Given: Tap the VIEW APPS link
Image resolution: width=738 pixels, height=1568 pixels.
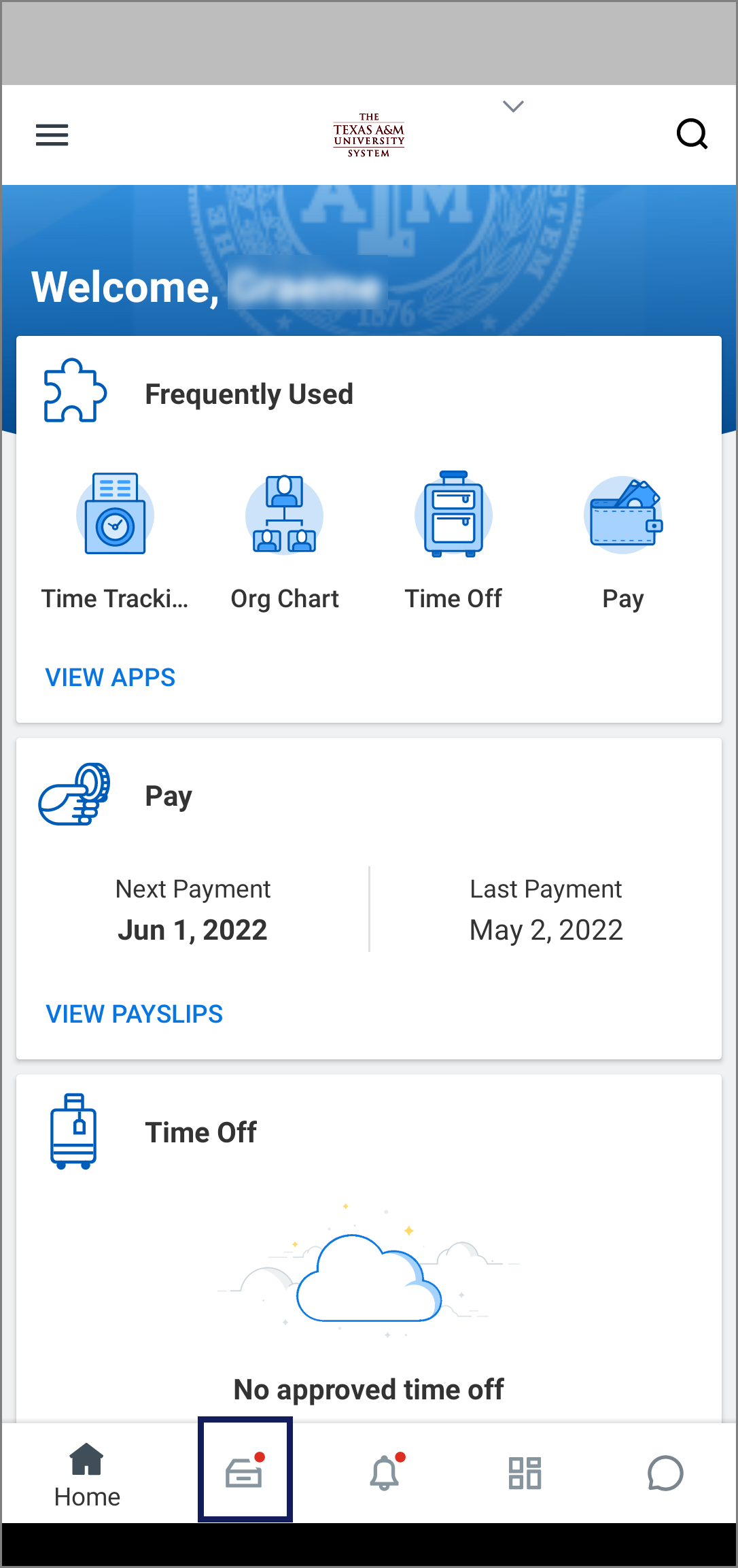Looking at the screenshot, I should tap(110, 677).
